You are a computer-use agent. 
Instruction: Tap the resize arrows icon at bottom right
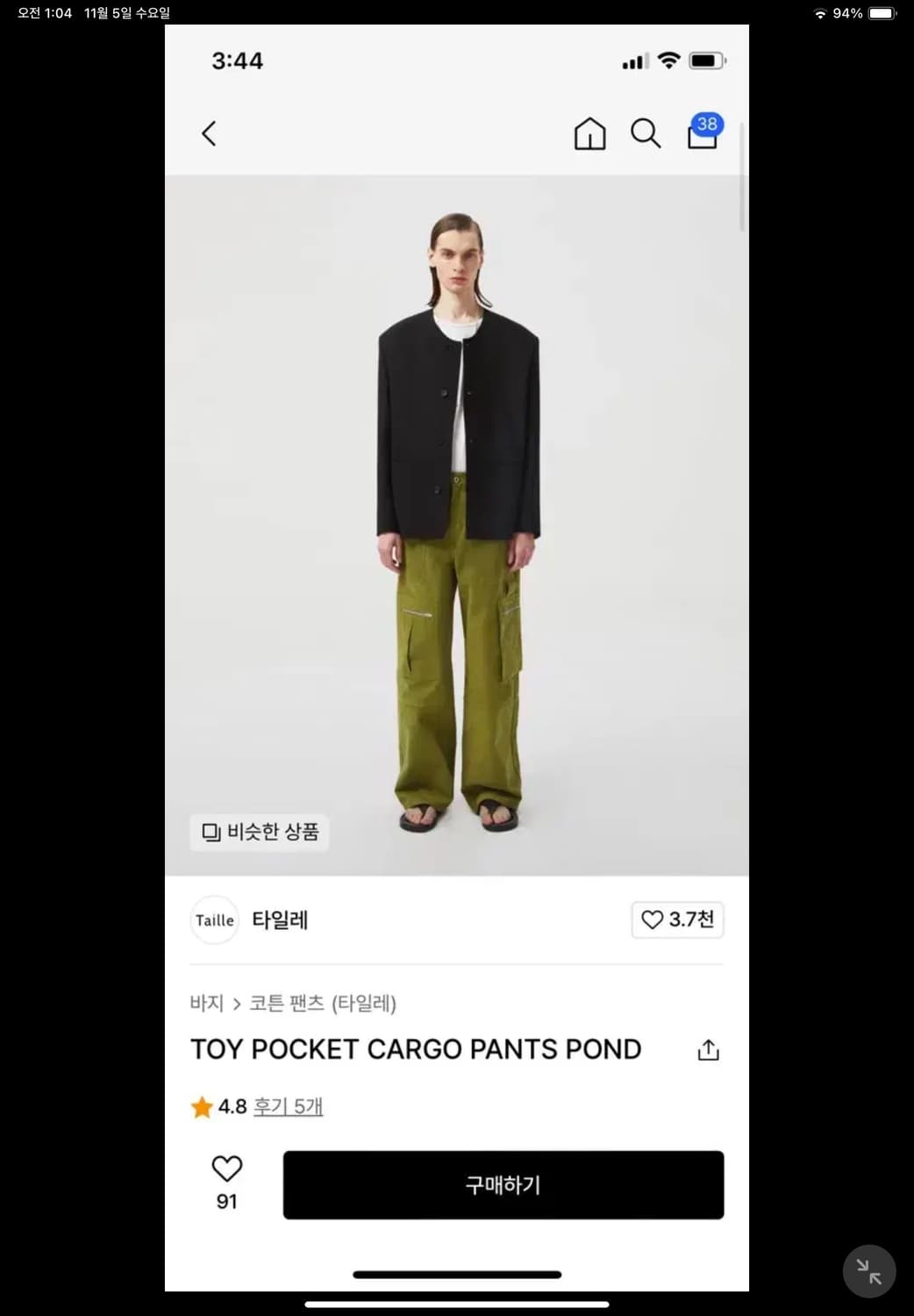coord(868,1270)
